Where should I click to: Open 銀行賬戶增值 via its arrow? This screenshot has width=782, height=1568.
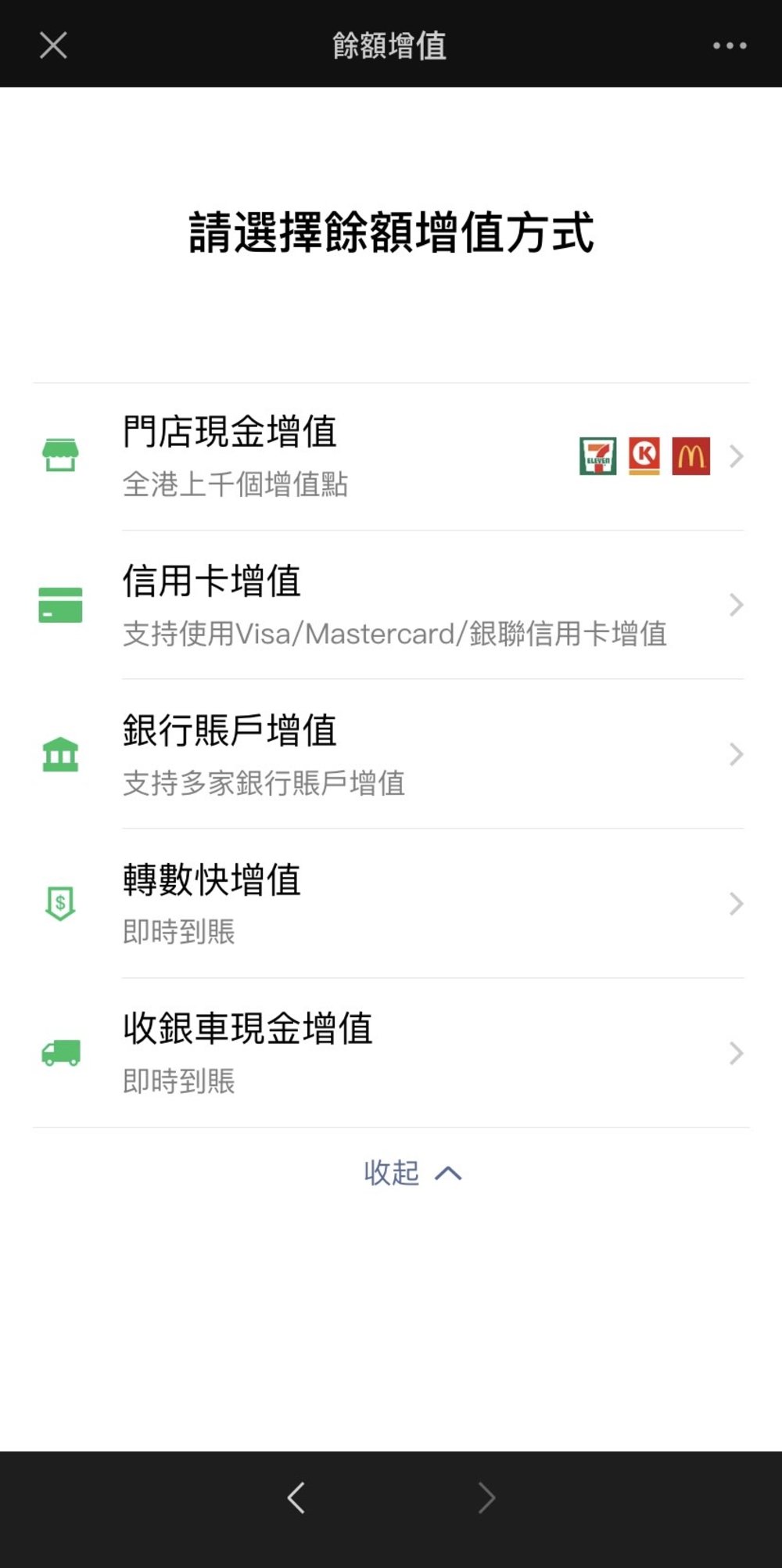tap(735, 753)
